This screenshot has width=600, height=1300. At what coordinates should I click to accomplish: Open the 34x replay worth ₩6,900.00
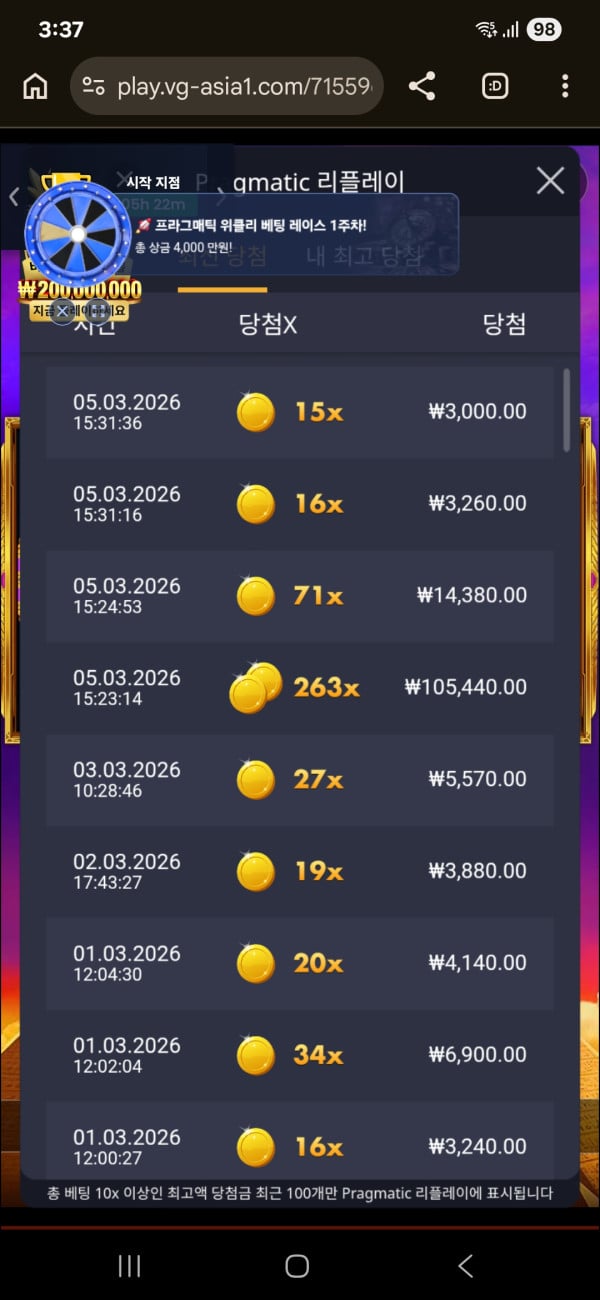coord(300,1056)
